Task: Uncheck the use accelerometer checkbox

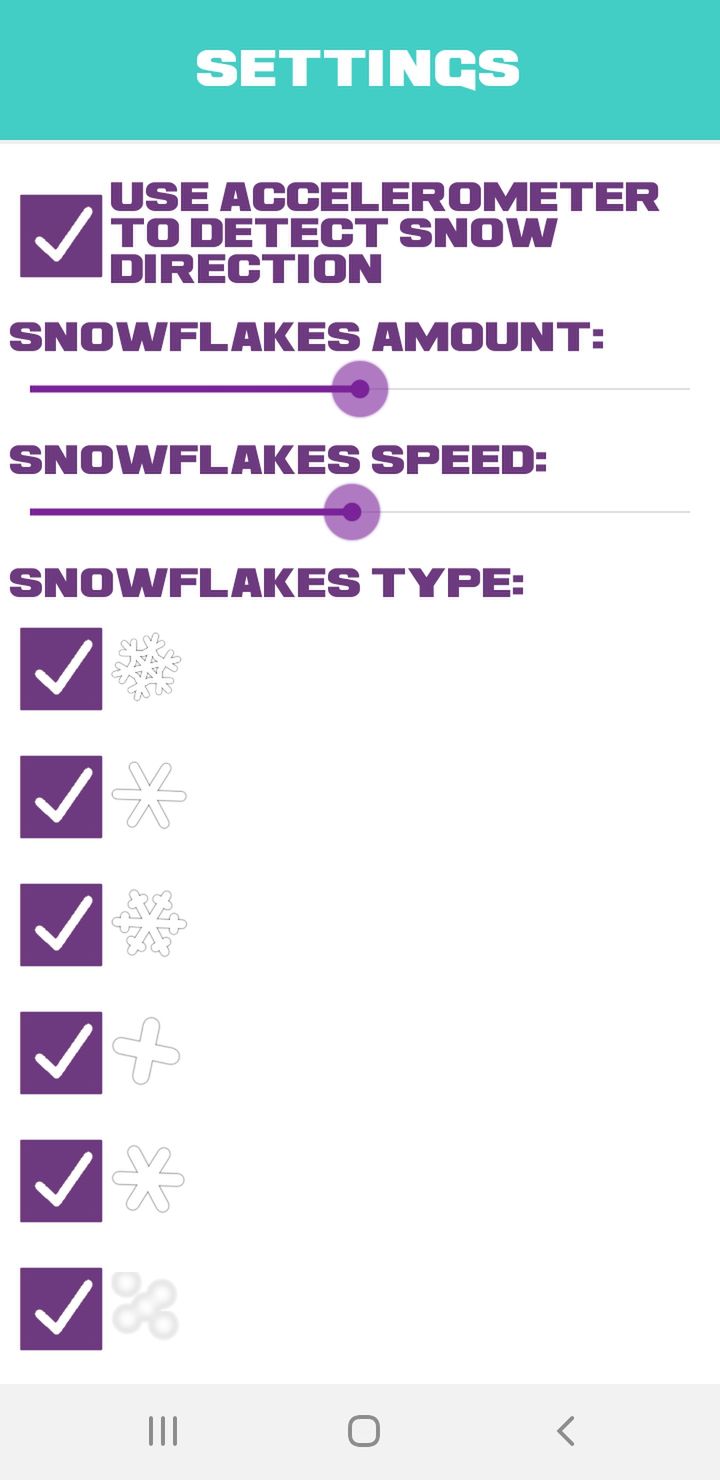Action: pyautogui.click(x=61, y=236)
